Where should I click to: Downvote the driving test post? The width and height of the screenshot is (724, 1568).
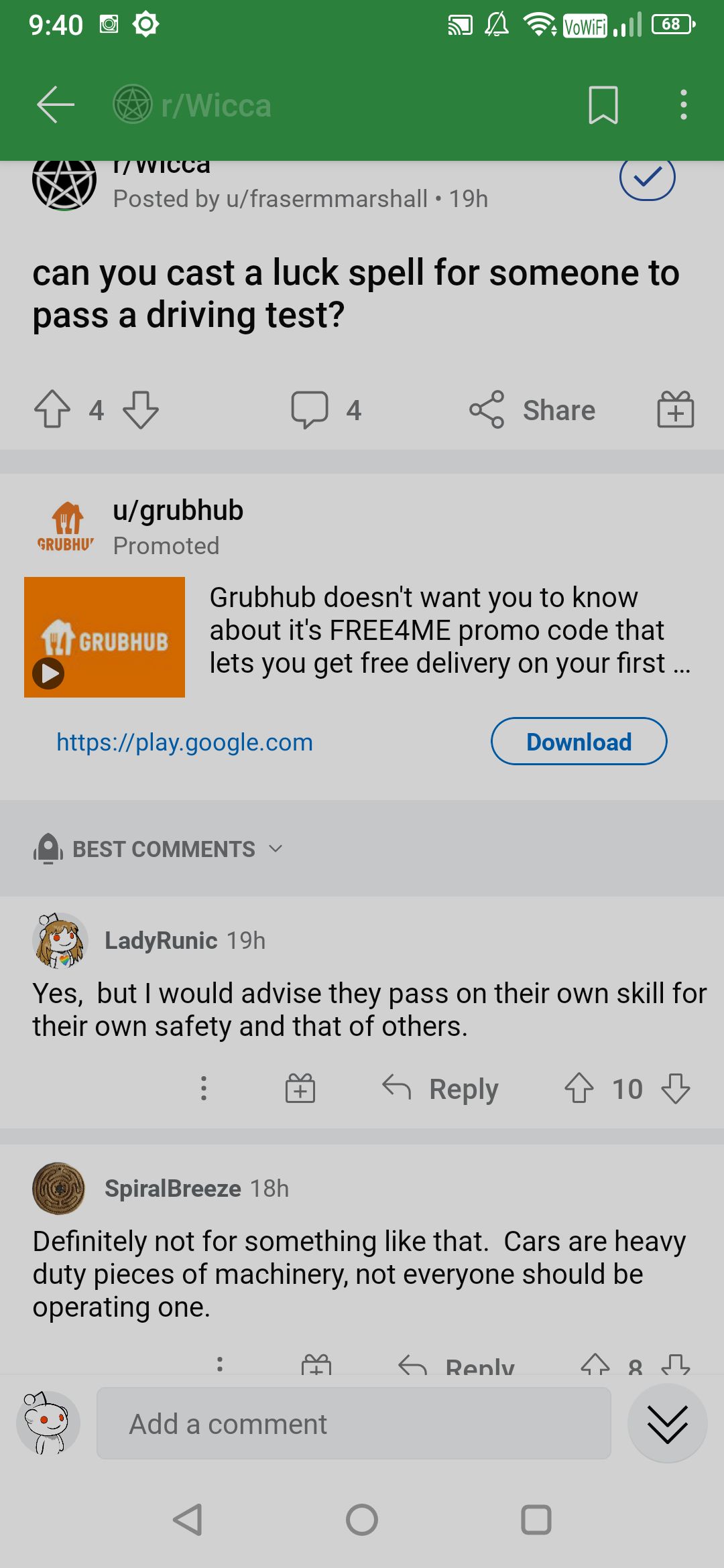coord(141,409)
